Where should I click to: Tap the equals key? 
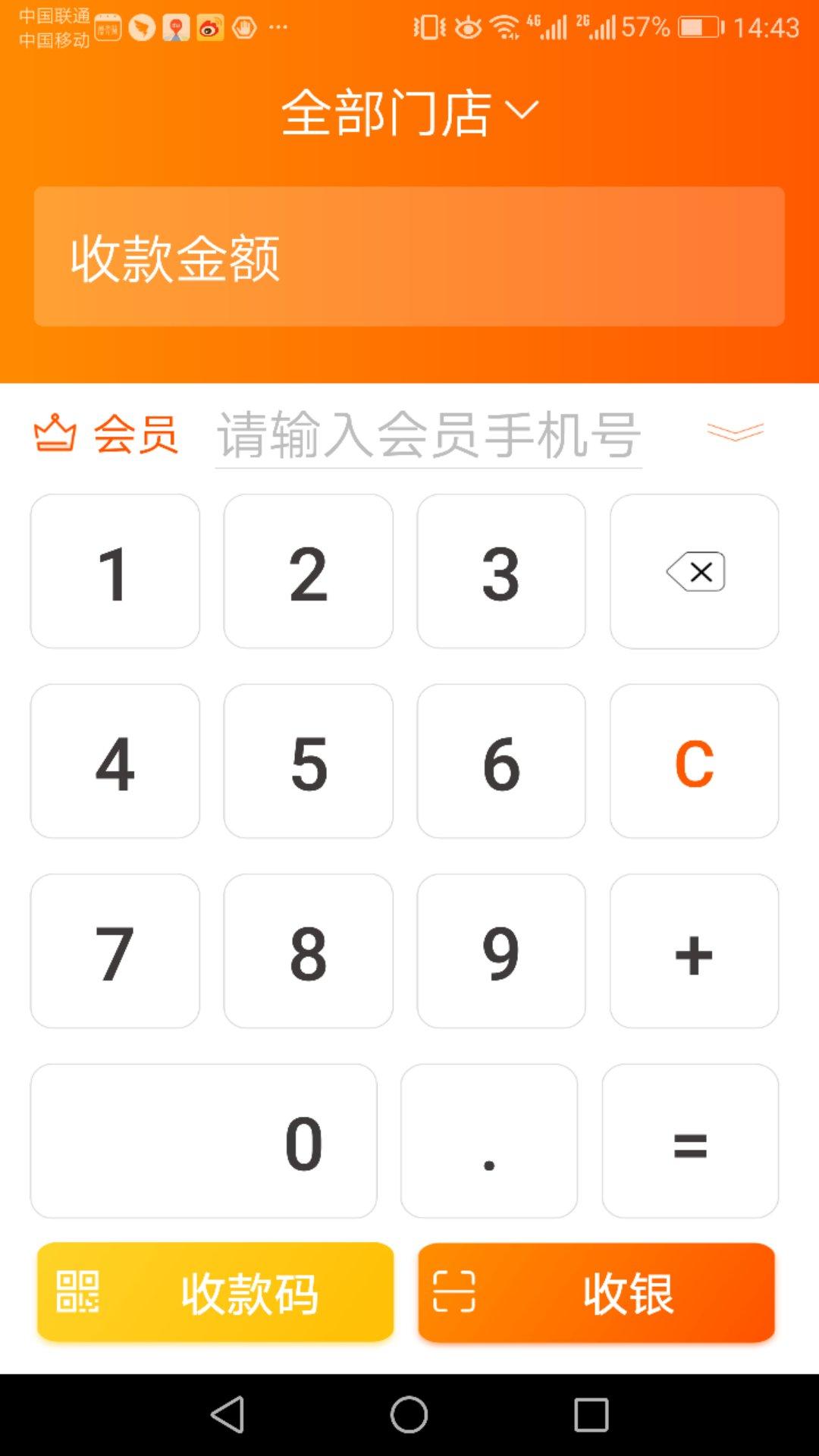(x=690, y=1141)
